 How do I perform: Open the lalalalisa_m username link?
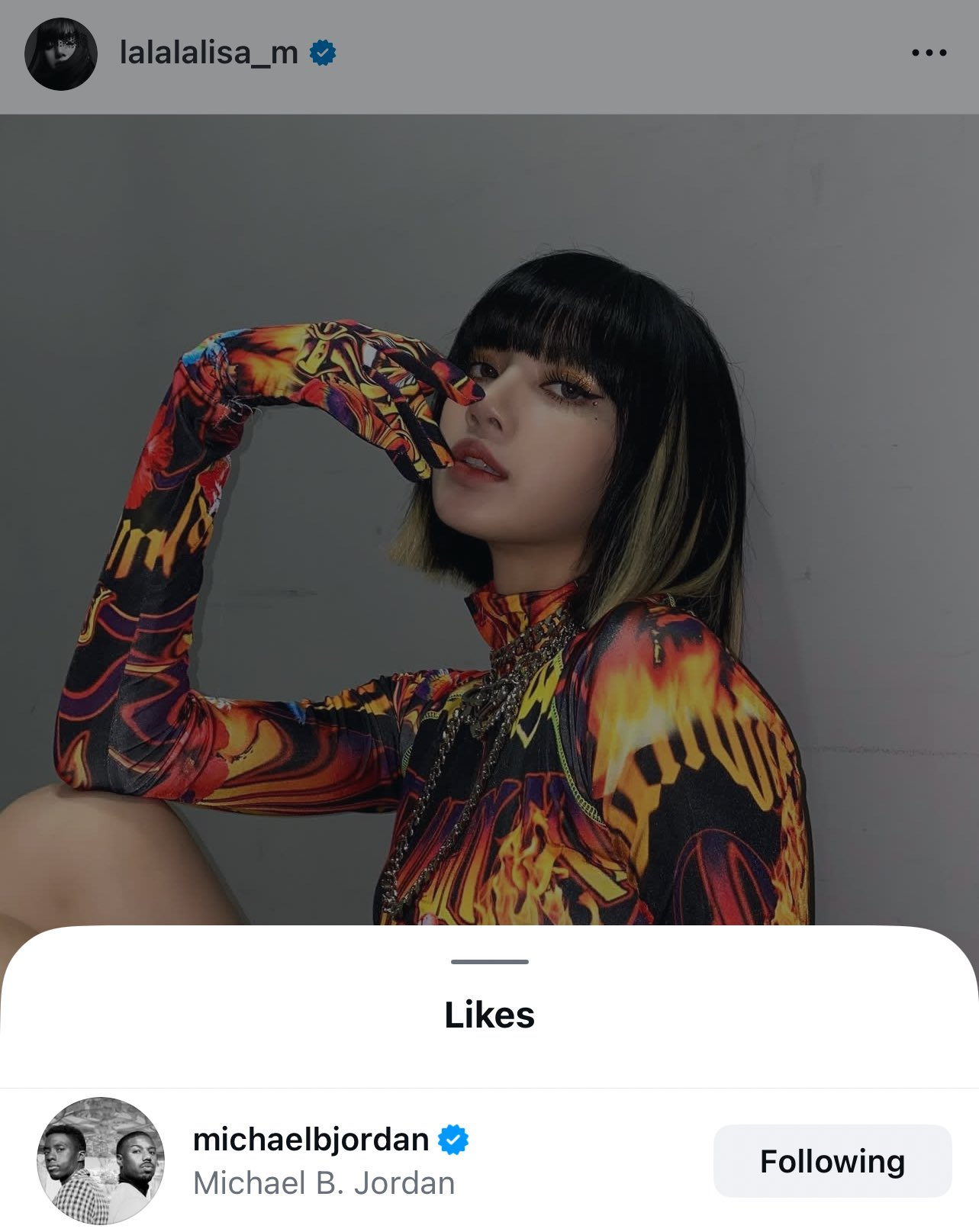(x=208, y=53)
